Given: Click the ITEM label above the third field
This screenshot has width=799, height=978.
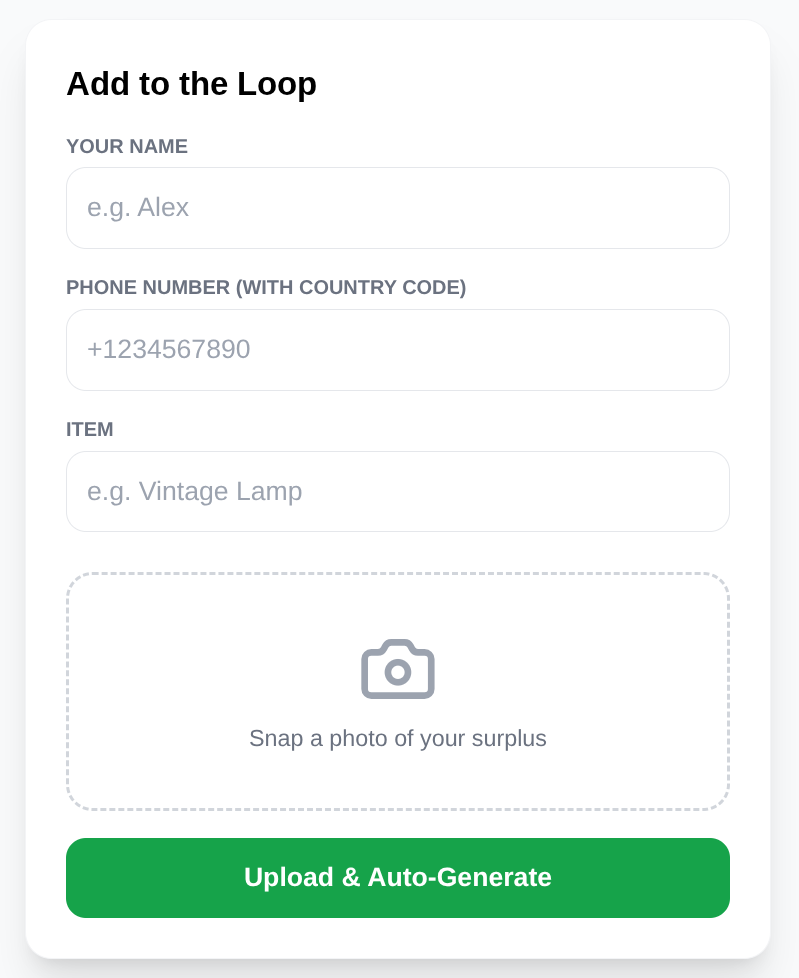Looking at the screenshot, I should [89, 429].
